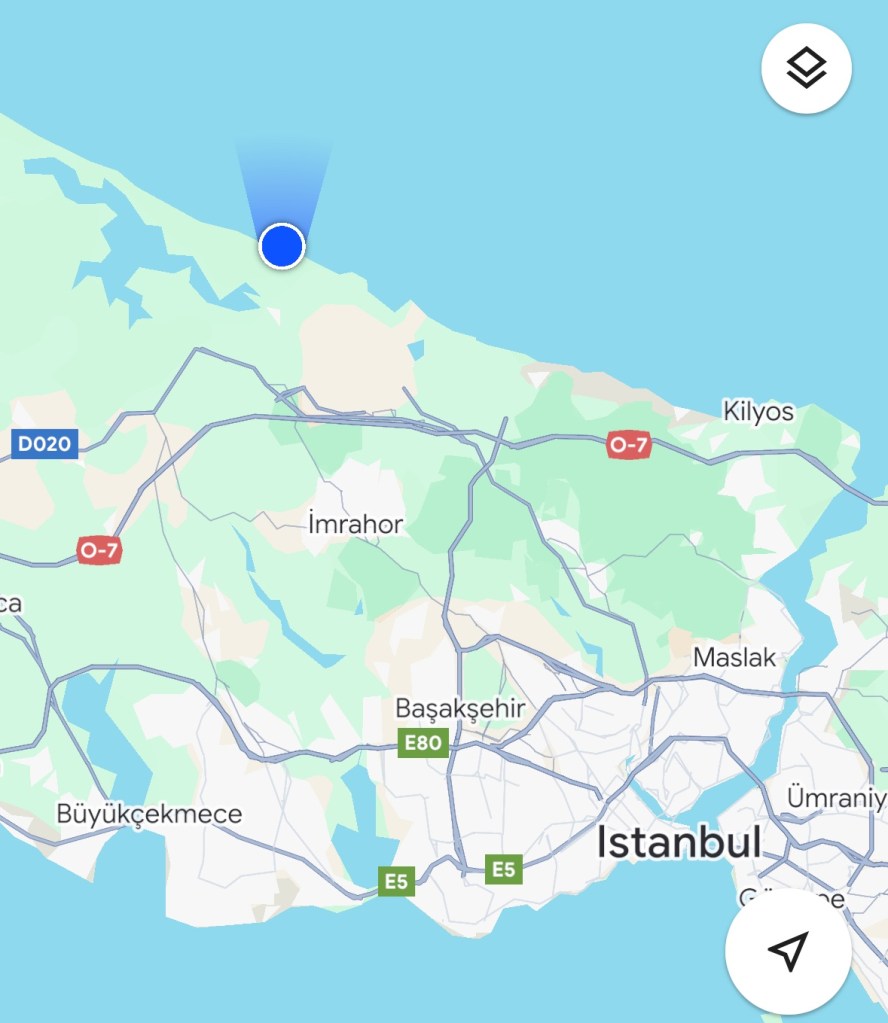This screenshot has width=888, height=1023.
Task: Select the Kilyos place label
Action: pyautogui.click(x=758, y=411)
